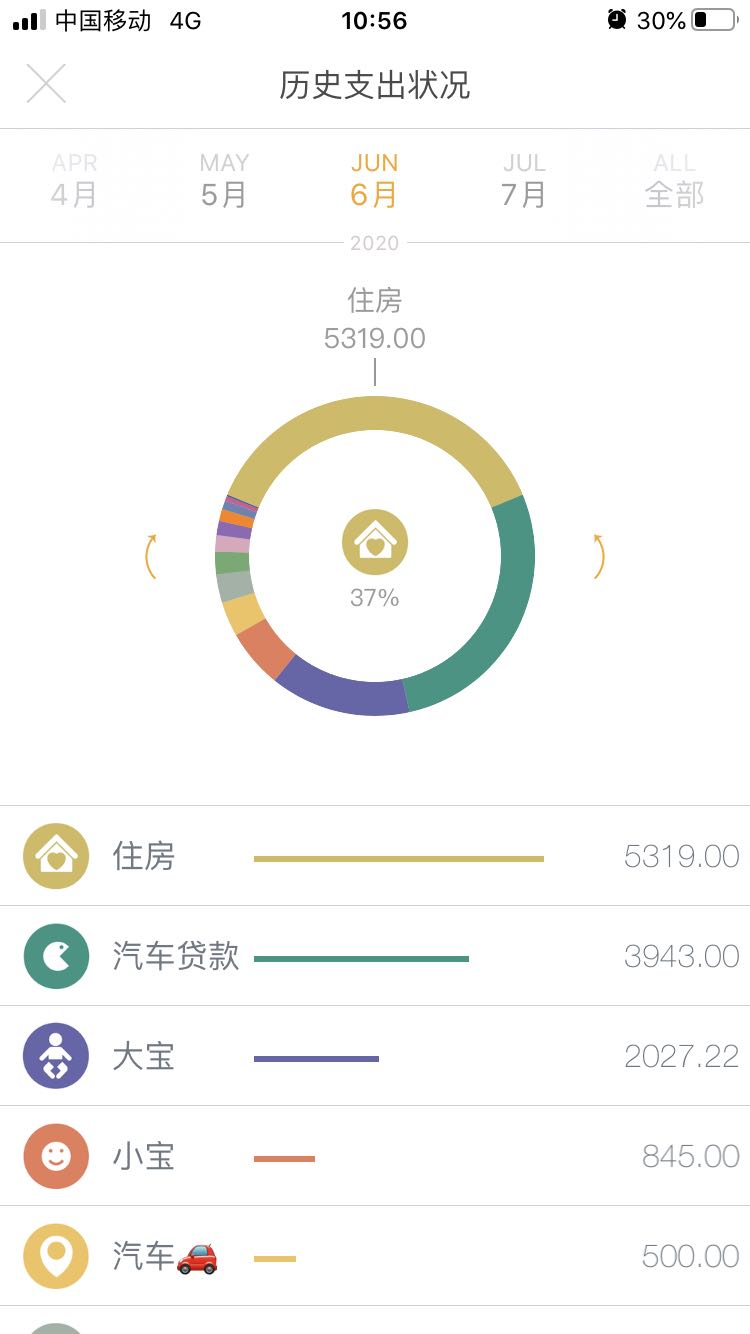View 大宝 spending details

click(375, 1056)
